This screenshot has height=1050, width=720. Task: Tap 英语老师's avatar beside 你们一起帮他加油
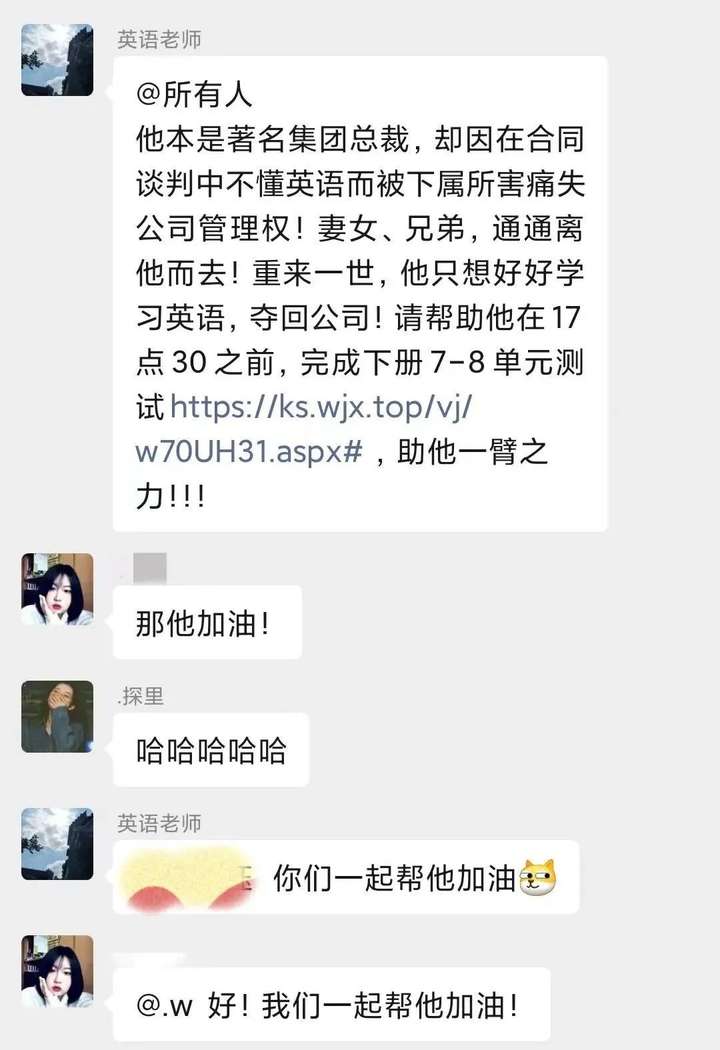pos(57,843)
